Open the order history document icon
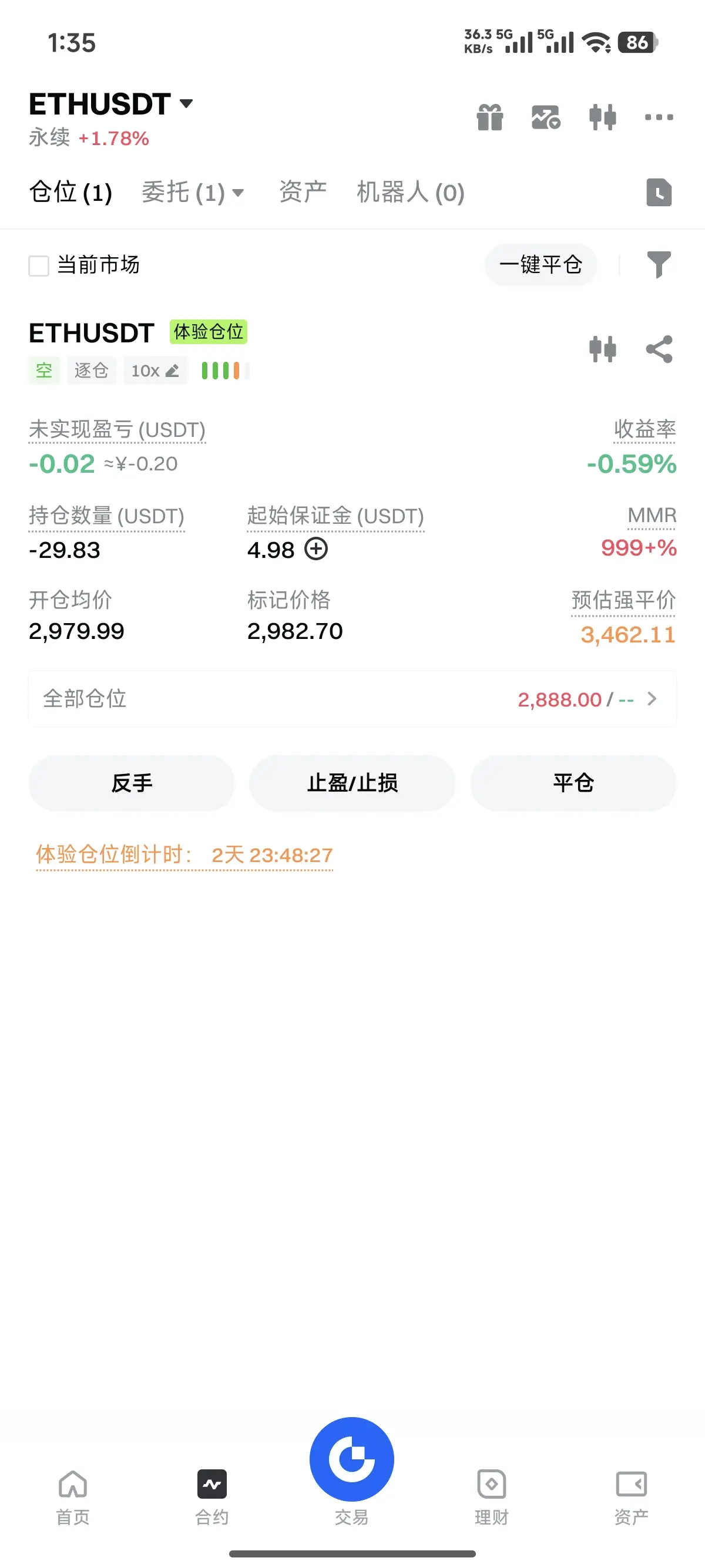705x1568 pixels. coord(659,193)
